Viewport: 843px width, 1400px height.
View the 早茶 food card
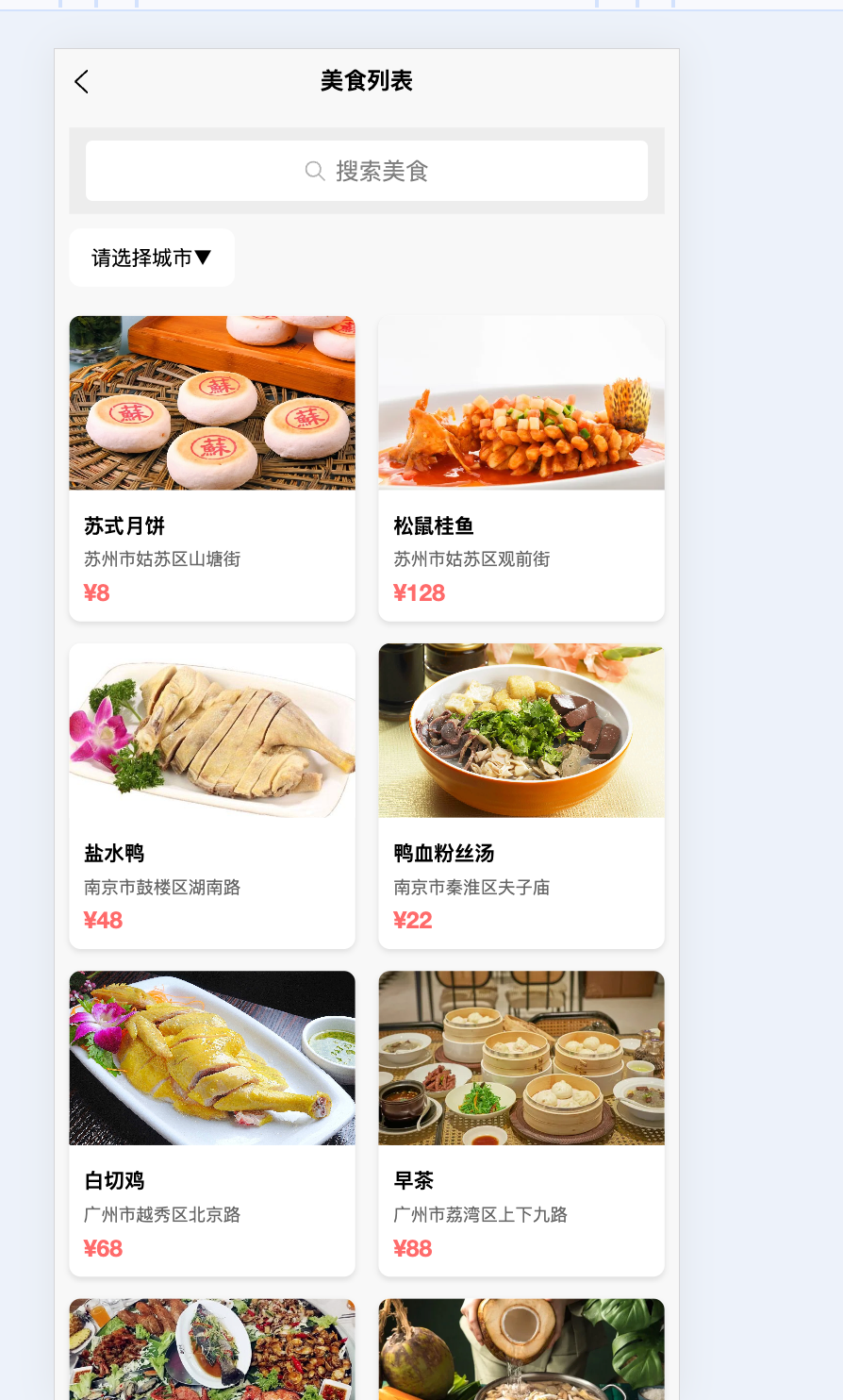click(x=521, y=1123)
